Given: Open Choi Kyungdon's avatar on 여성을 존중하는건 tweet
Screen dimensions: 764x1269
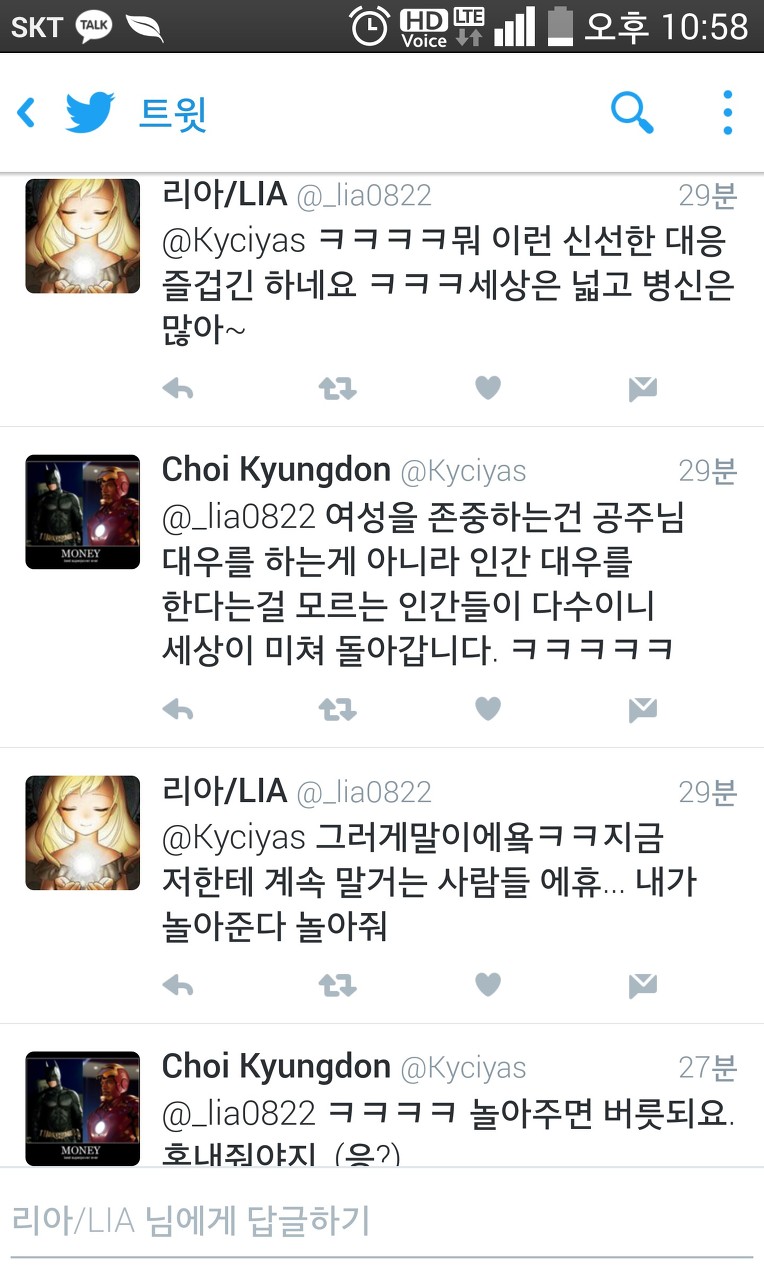Looking at the screenshot, I should click(x=82, y=511).
